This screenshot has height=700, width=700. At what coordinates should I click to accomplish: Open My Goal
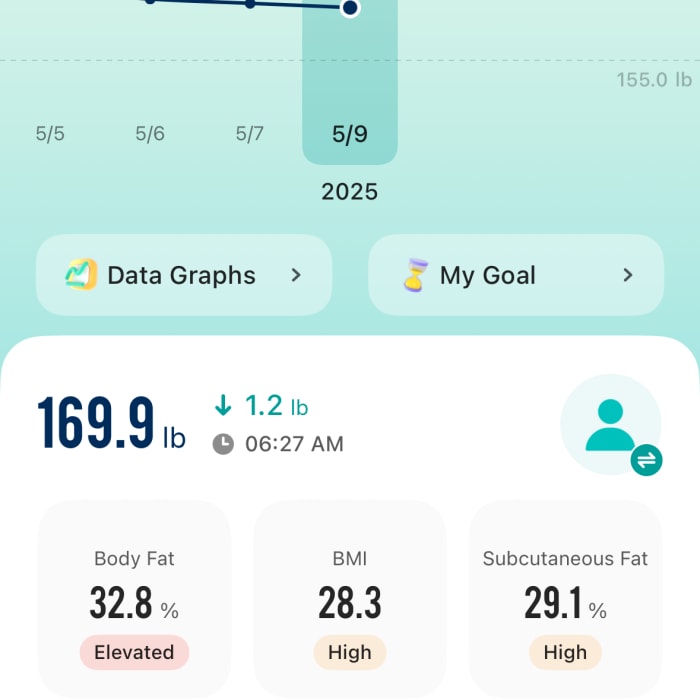pyautogui.click(x=516, y=275)
